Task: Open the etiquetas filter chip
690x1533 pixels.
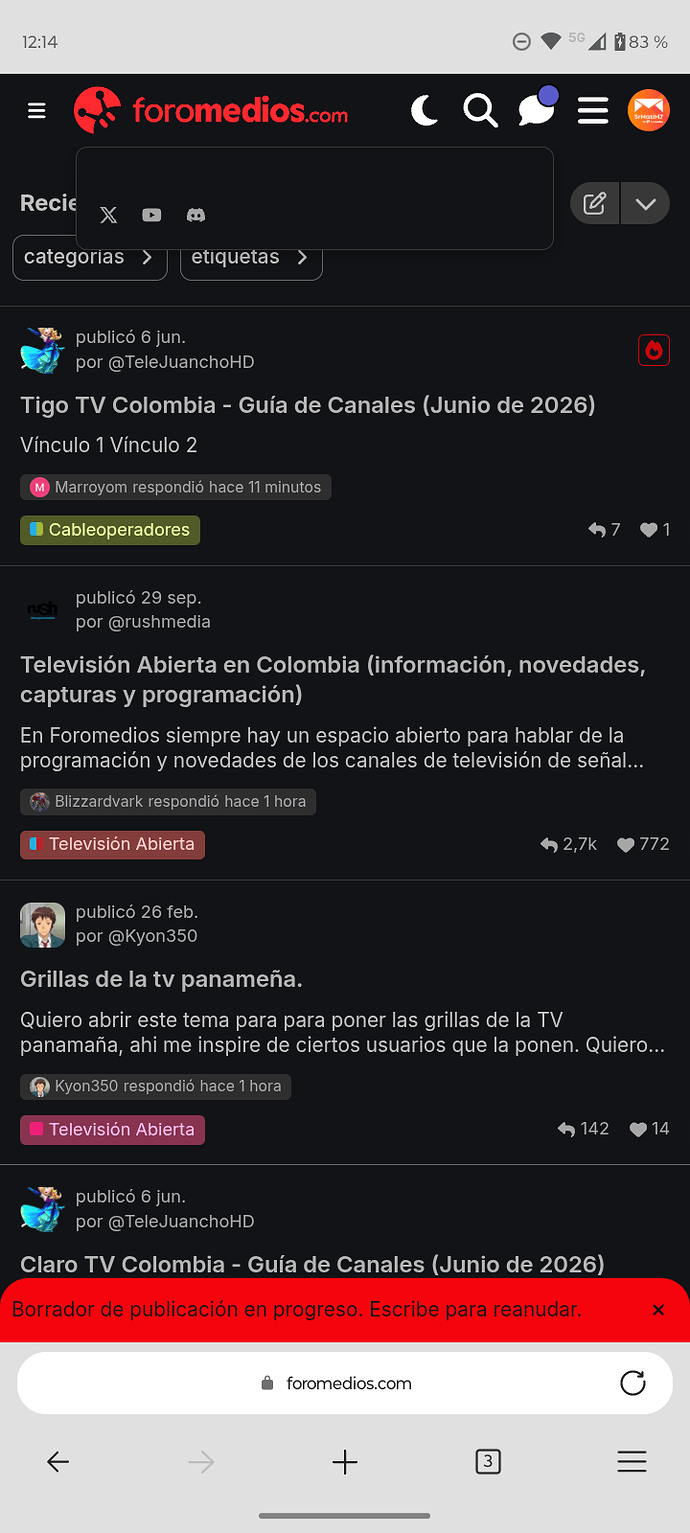Action: 251,258
